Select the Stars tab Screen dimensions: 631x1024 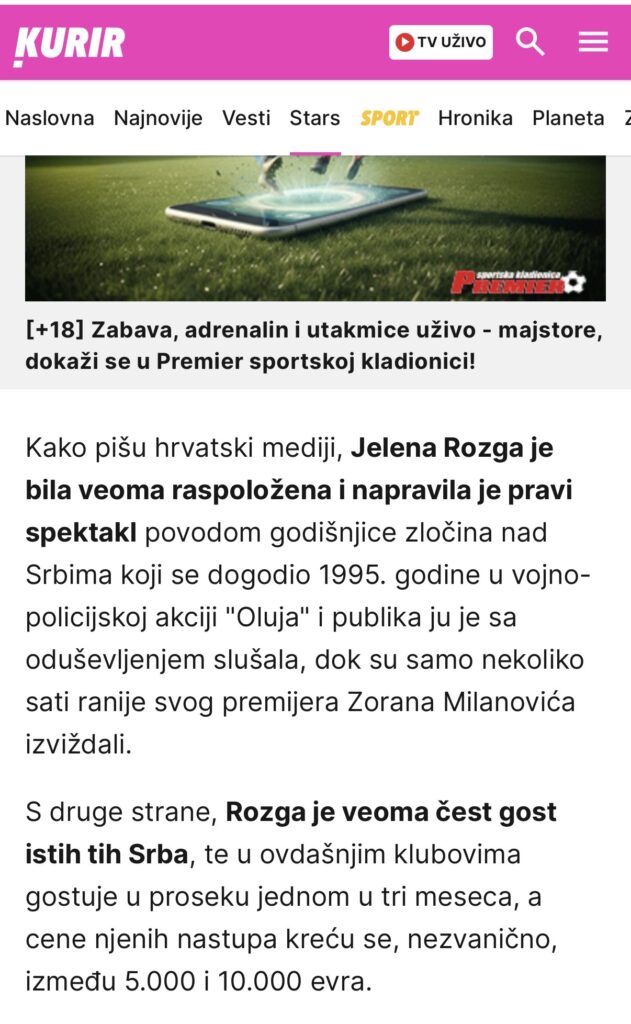(x=315, y=118)
